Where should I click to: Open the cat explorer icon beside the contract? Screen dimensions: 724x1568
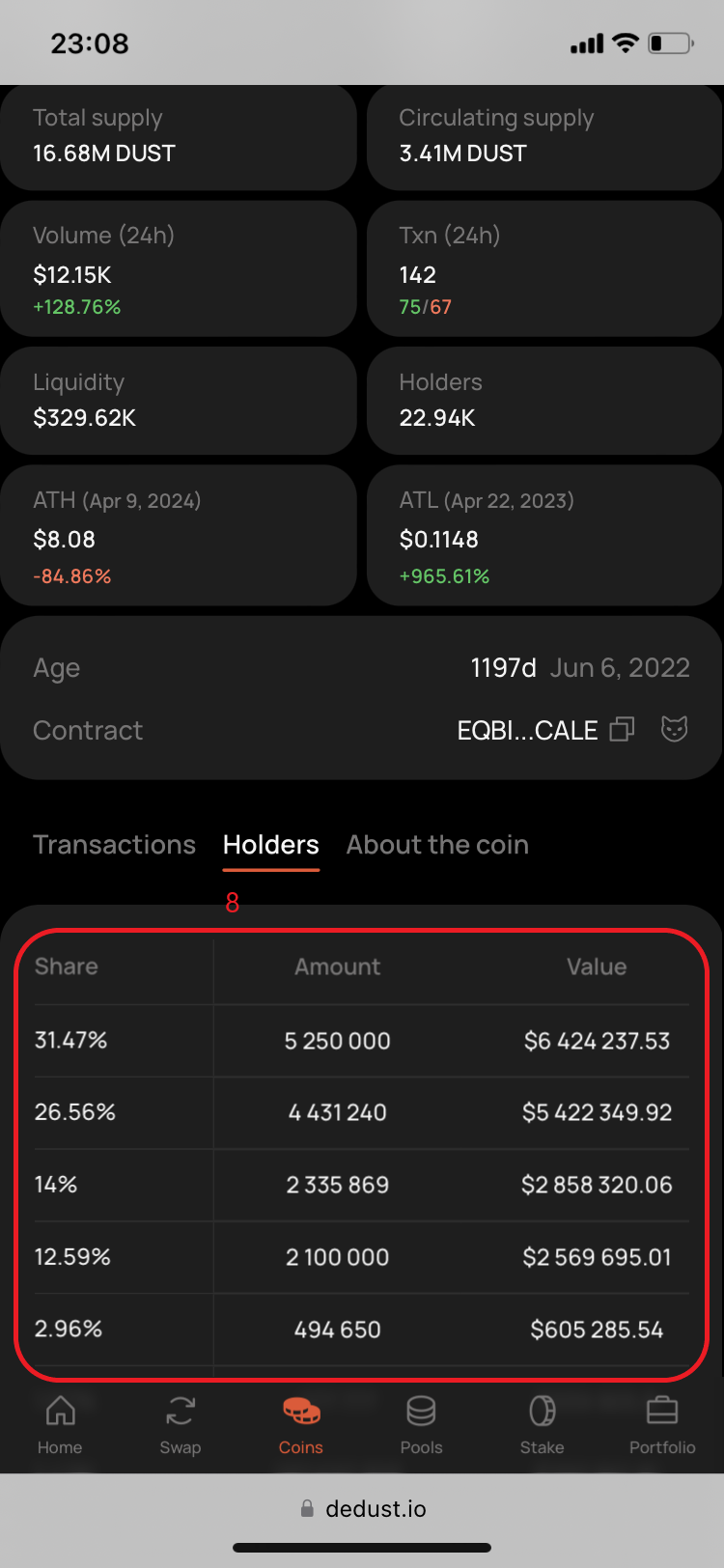click(674, 729)
